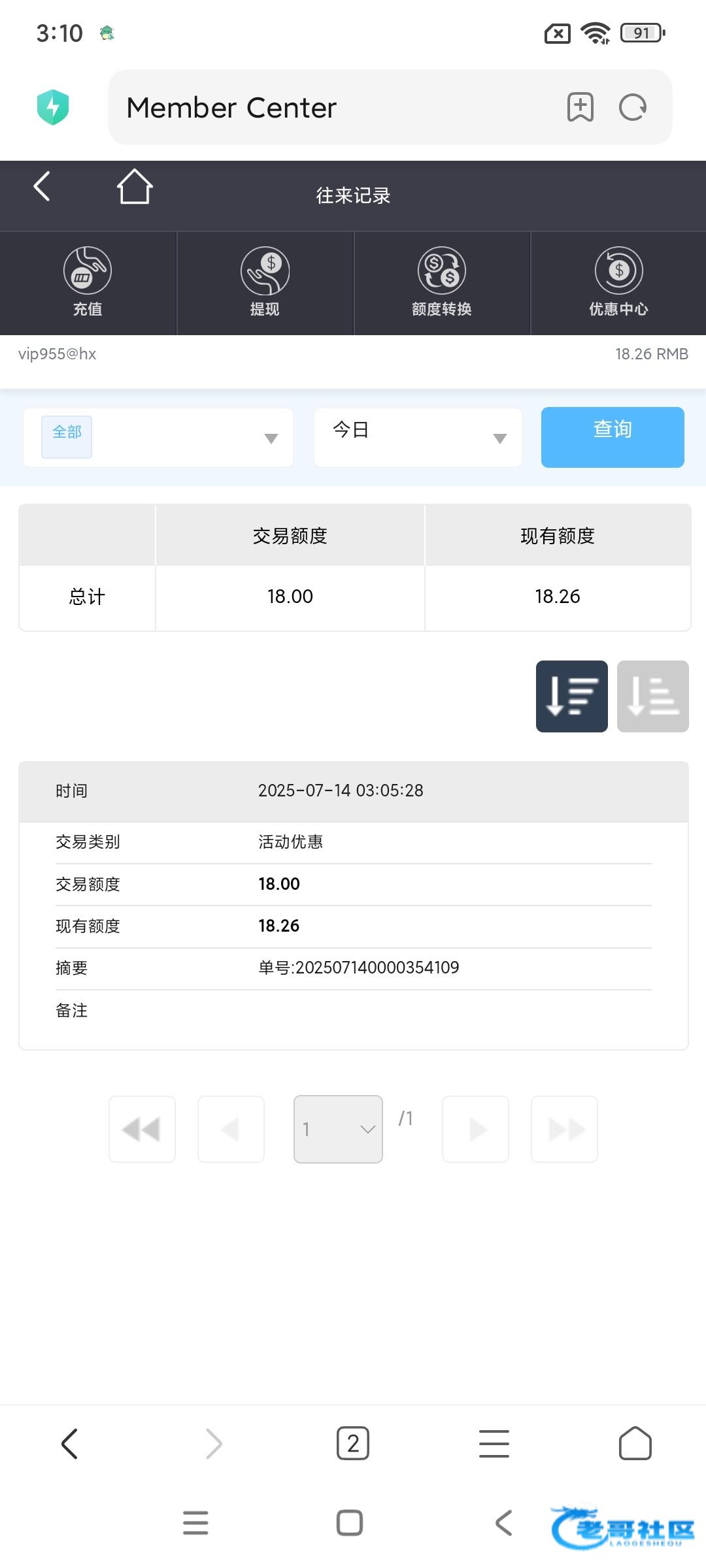Tap the 查询 query button
This screenshot has width=706, height=1568.
(x=613, y=437)
